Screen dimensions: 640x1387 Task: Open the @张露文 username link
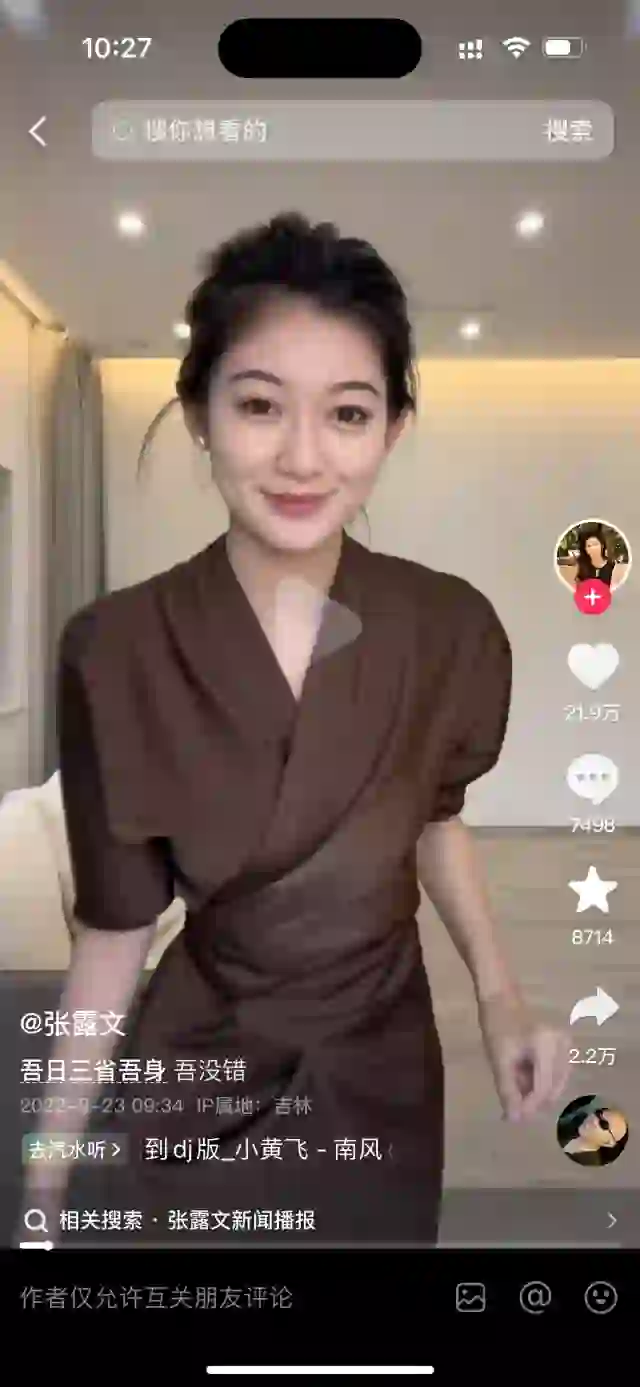pyautogui.click(x=73, y=1023)
